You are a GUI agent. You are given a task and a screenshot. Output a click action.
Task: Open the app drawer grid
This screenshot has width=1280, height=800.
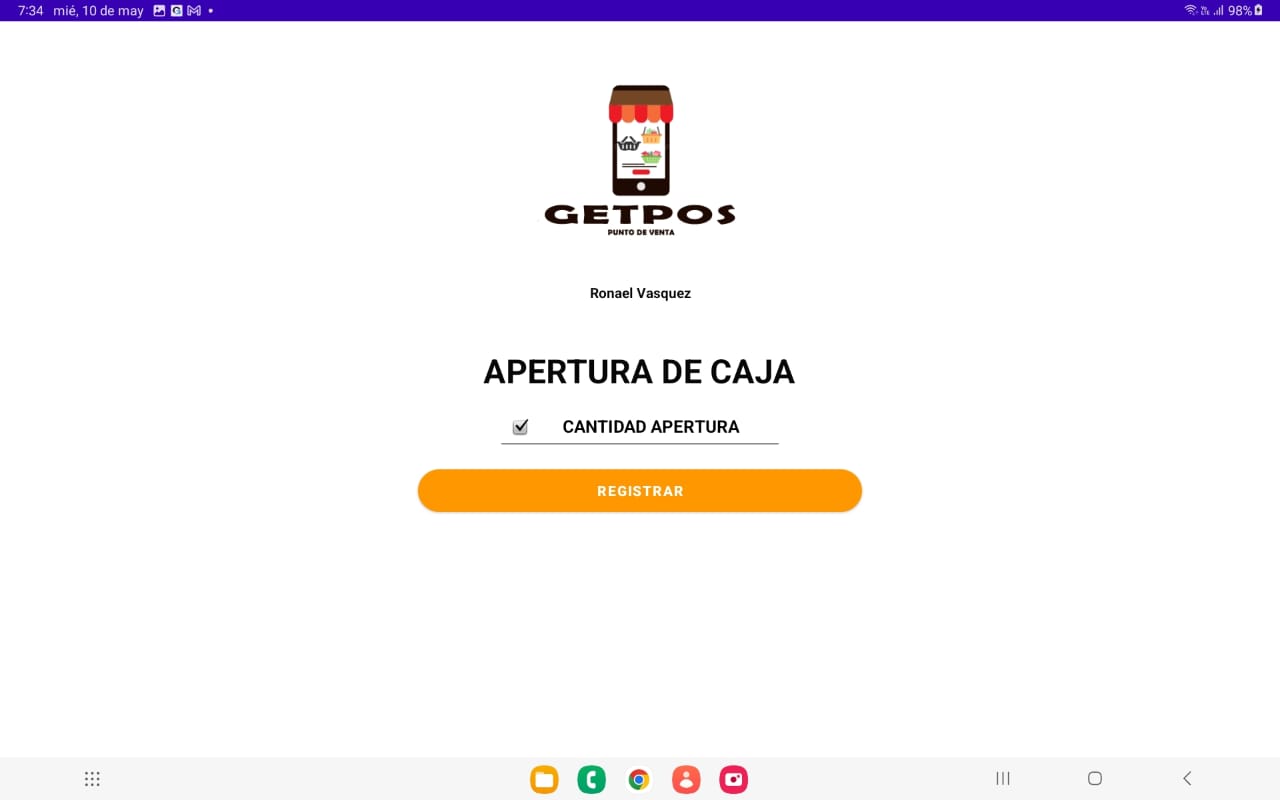[92, 779]
